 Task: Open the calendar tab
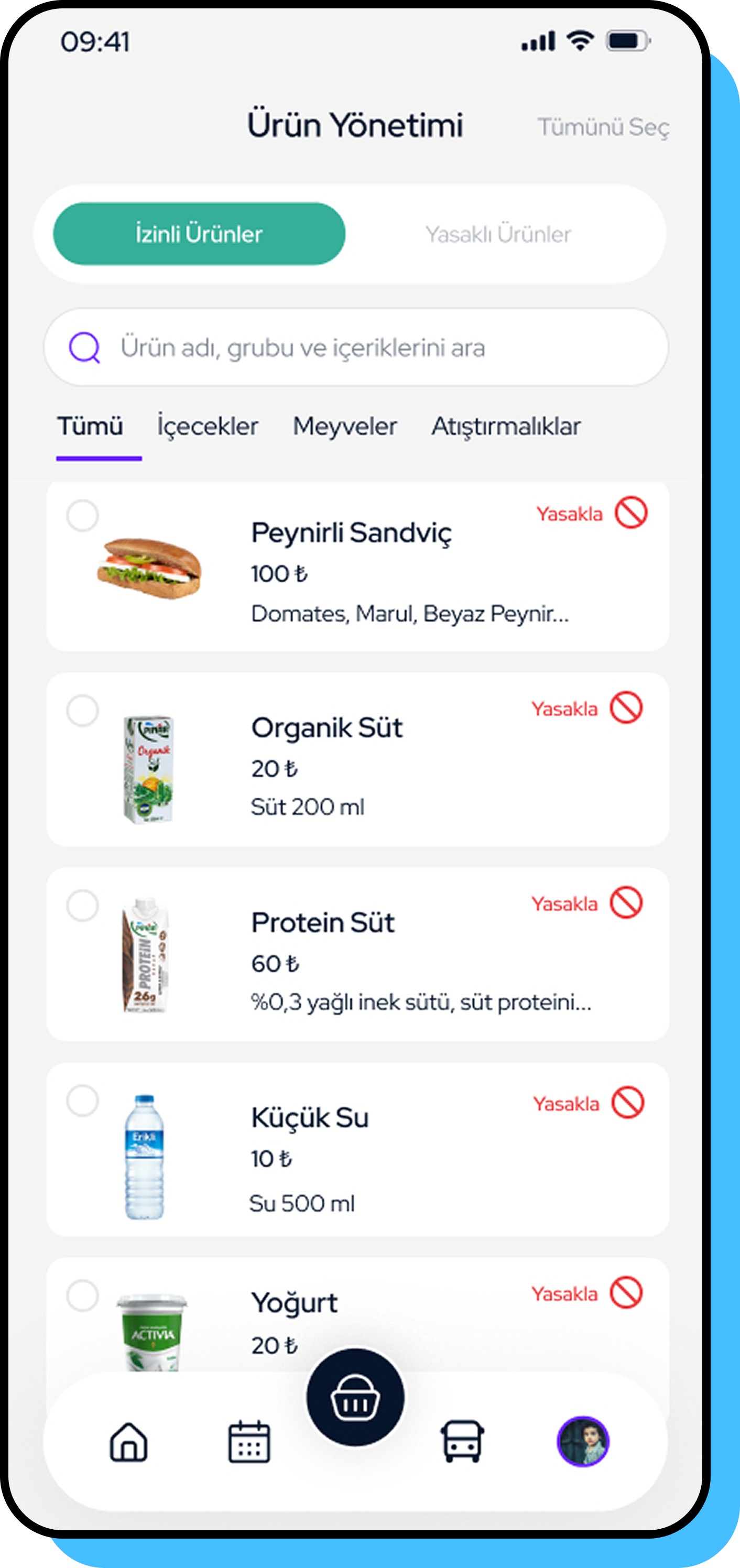[249, 1441]
